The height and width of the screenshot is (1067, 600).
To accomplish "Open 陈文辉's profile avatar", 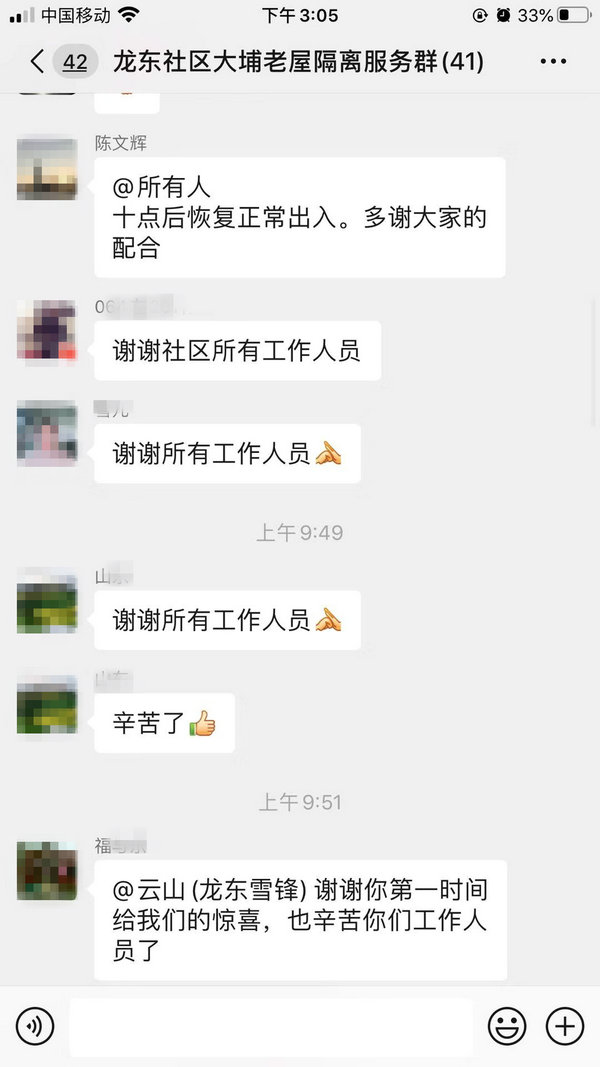I will coord(47,169).
